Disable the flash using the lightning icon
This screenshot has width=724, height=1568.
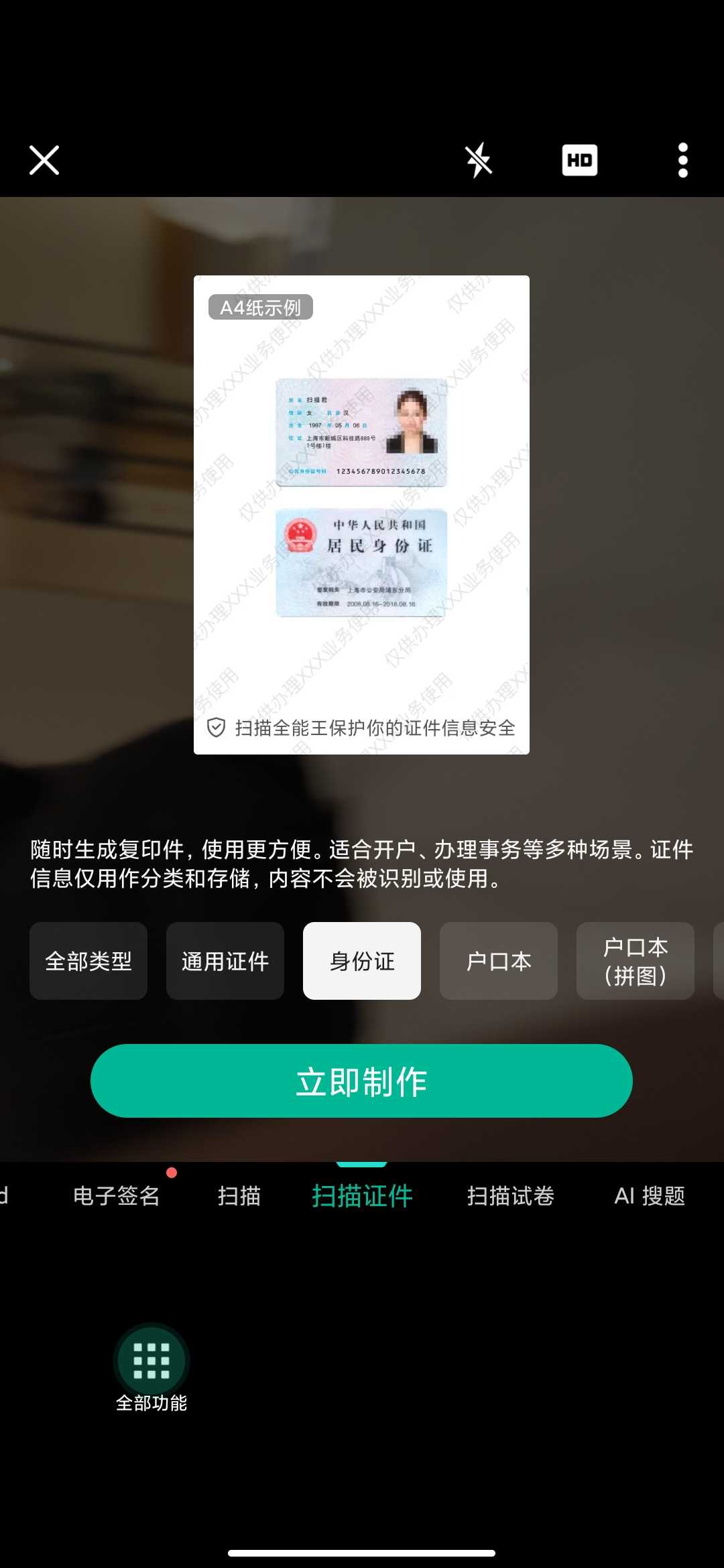(x=478, y=159)
